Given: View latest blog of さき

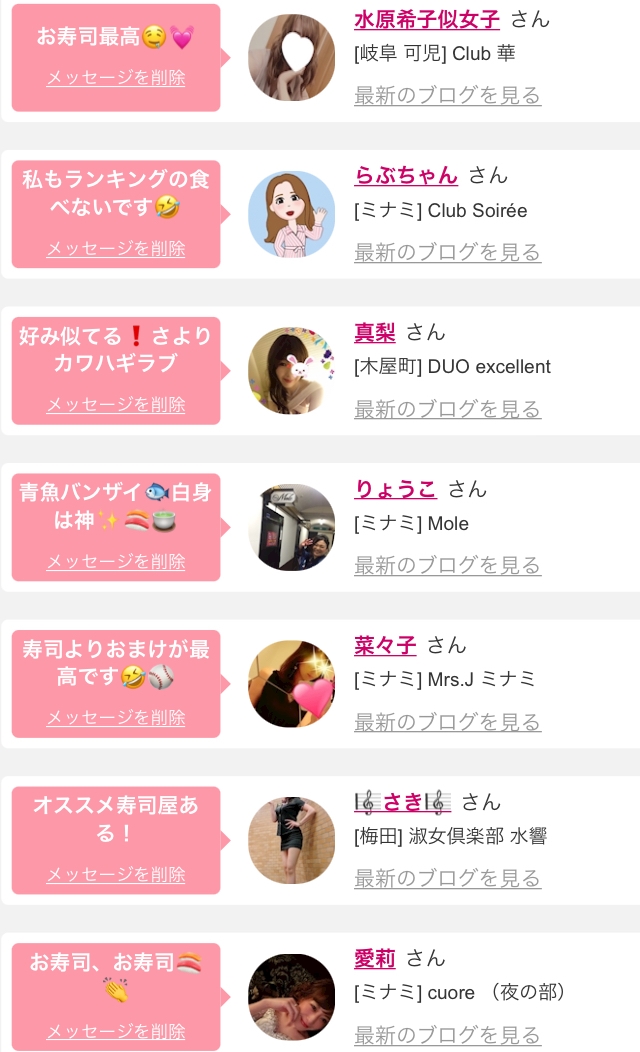Looking at the screenshot, I should click(x=447, y=879).
